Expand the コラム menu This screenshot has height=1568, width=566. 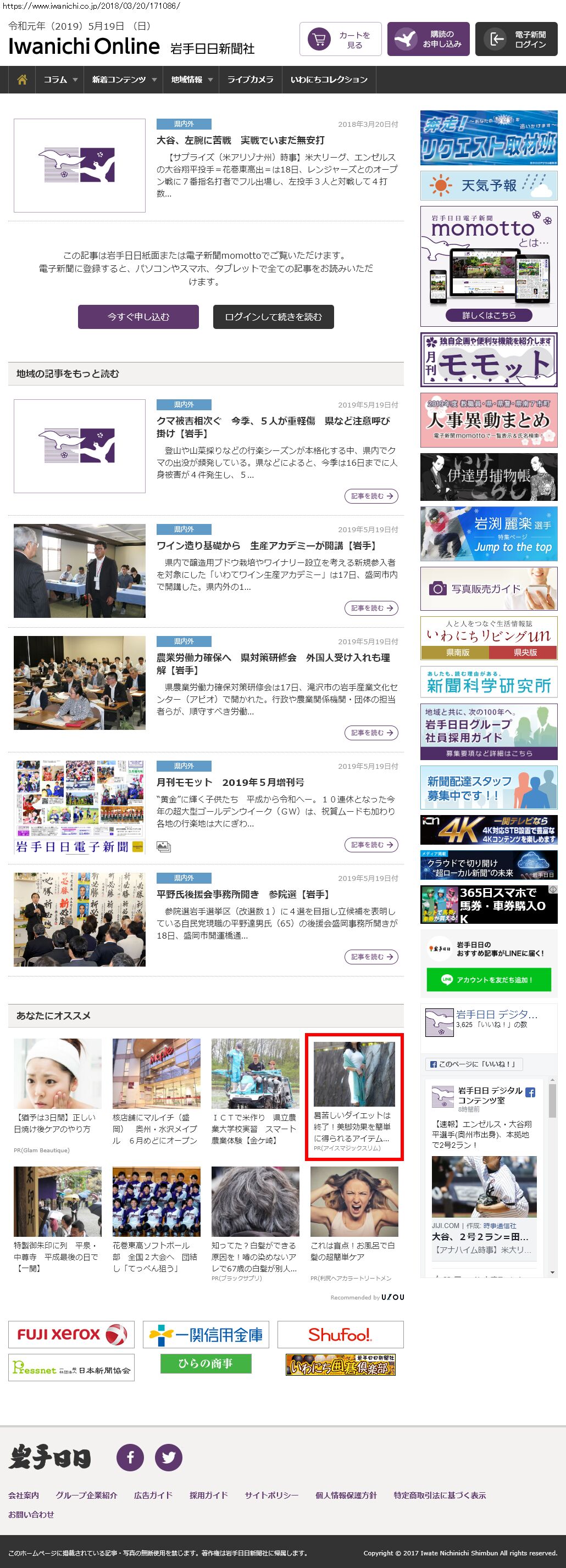click(60, 80)
